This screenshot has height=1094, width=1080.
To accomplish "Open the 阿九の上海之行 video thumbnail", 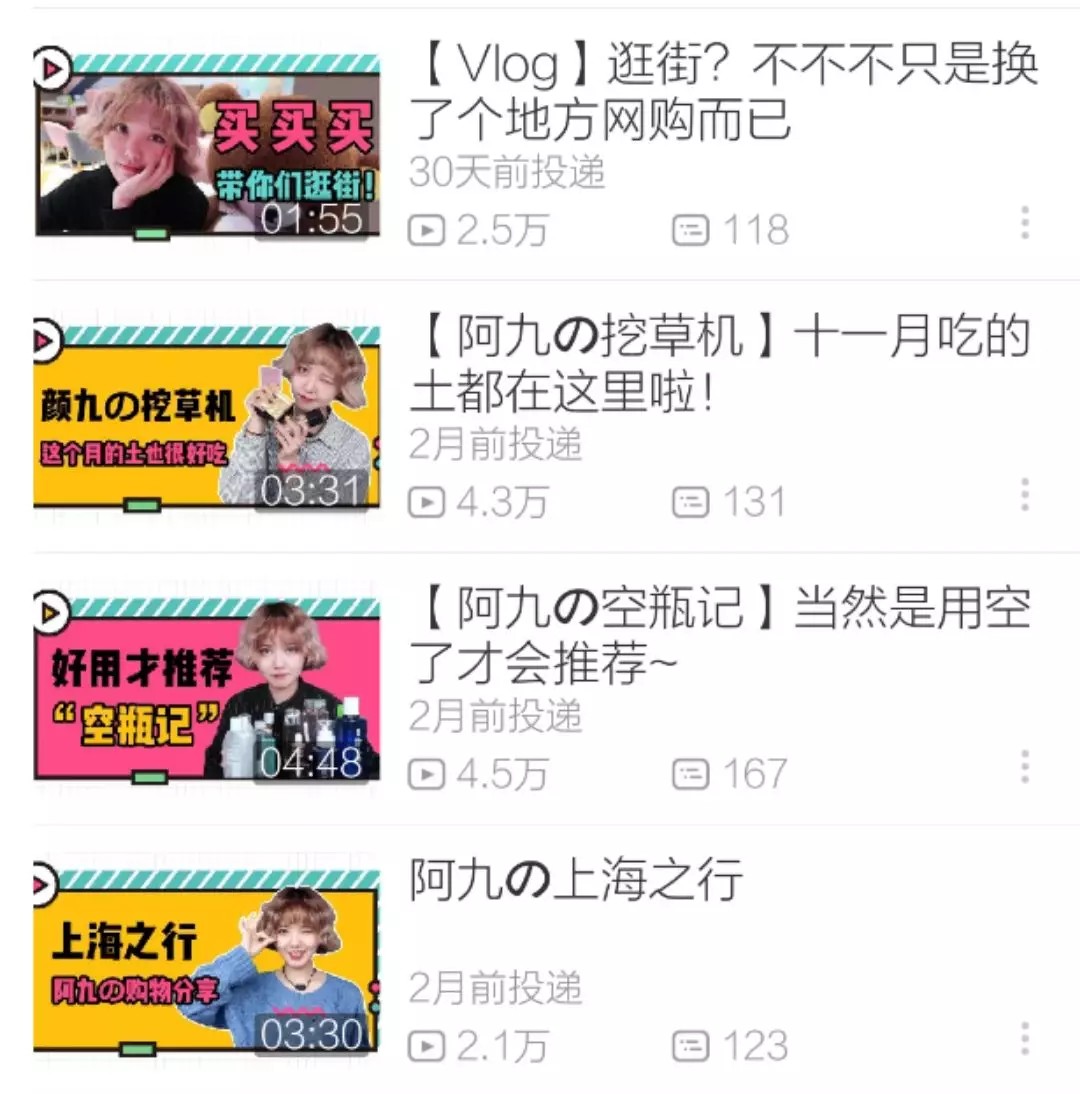I will (x=207, y=962).
